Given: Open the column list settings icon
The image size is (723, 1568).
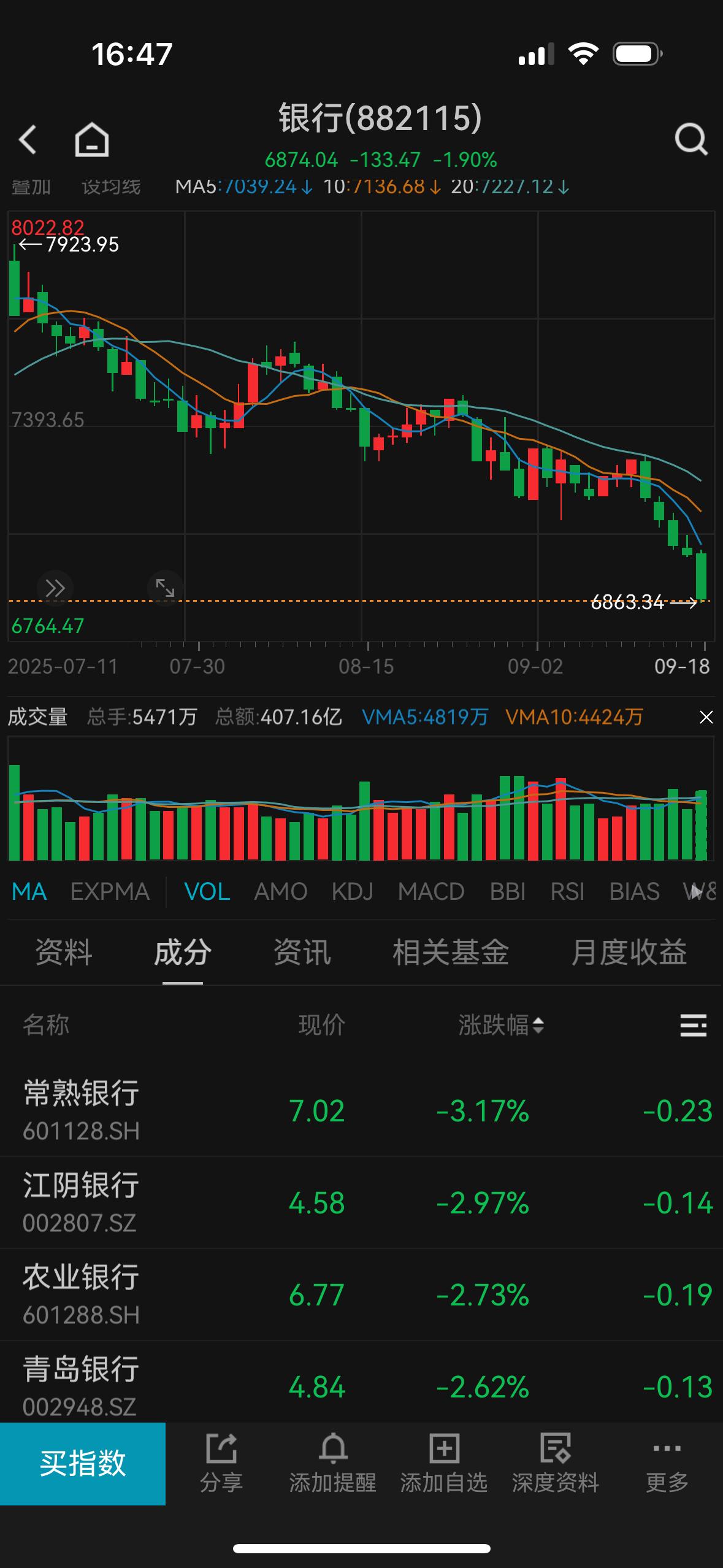Looking at the screenshot, I should [x=694, y=1025].
